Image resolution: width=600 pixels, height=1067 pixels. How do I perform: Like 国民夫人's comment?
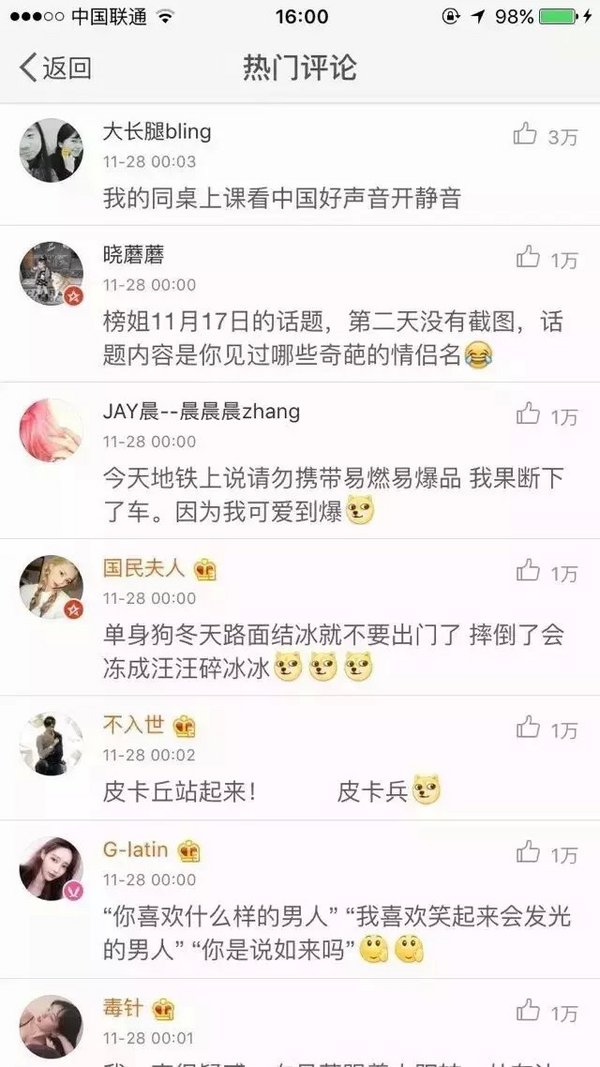click(528, 572)
